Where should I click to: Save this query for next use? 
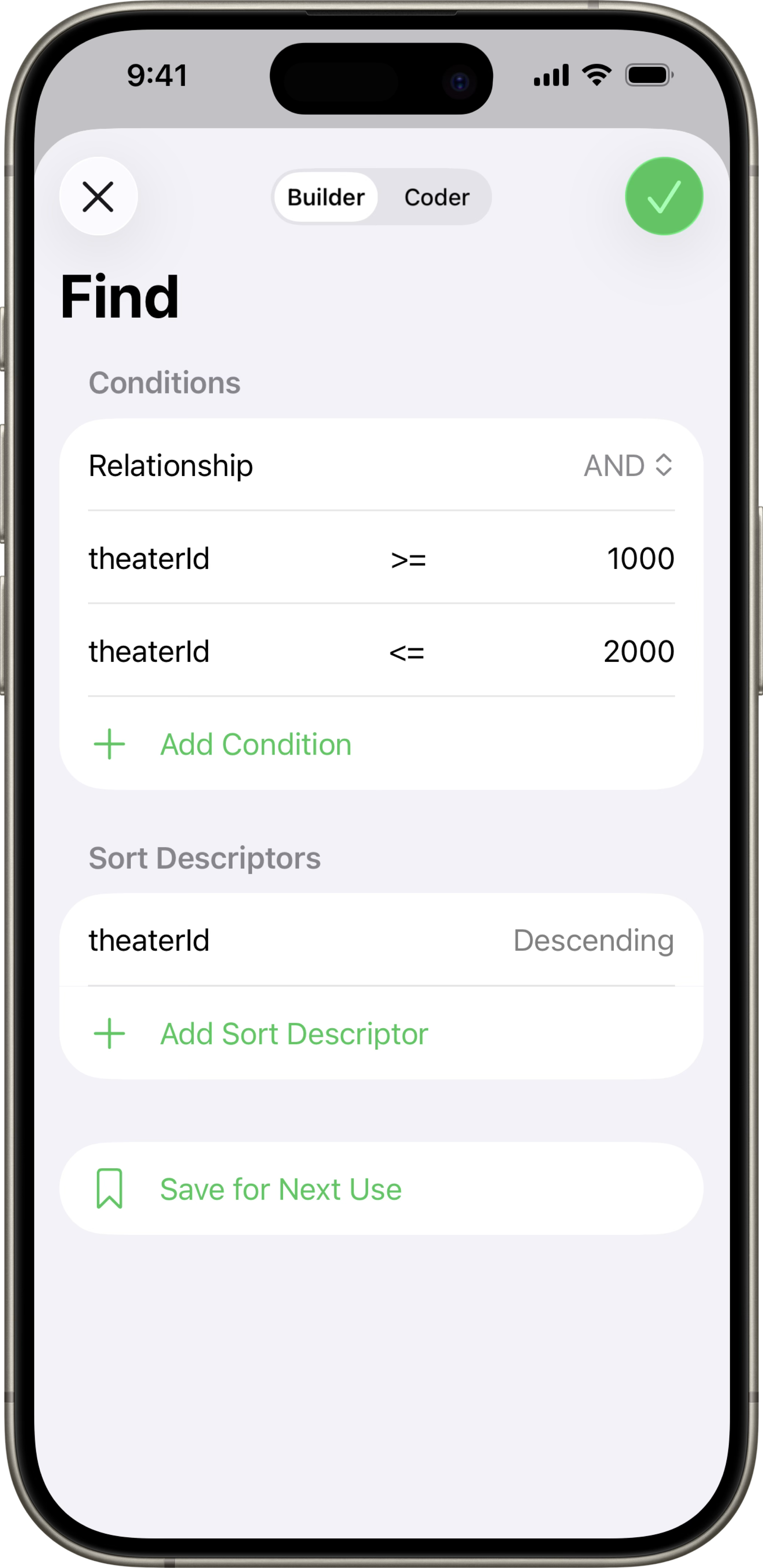(x=280, y=1189)
